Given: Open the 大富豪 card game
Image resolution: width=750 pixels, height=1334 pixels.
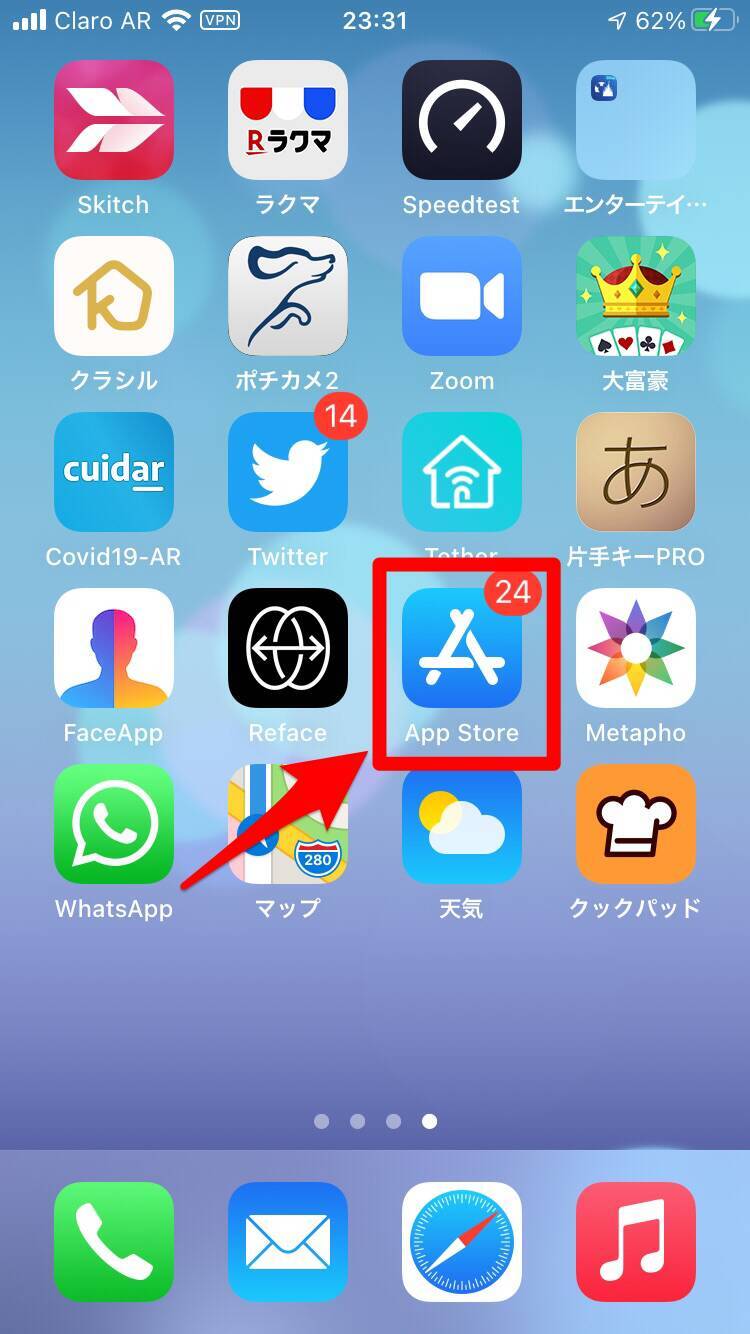Looking at the screenshot, I should point(635,296).
